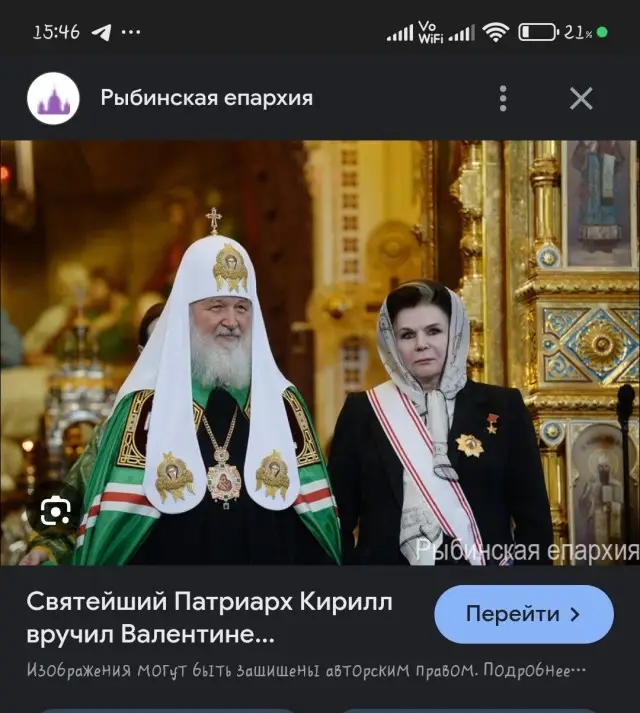Open Рыбинская епархия source site
Screen dimensions: 640x713
[x=206, y=98]
